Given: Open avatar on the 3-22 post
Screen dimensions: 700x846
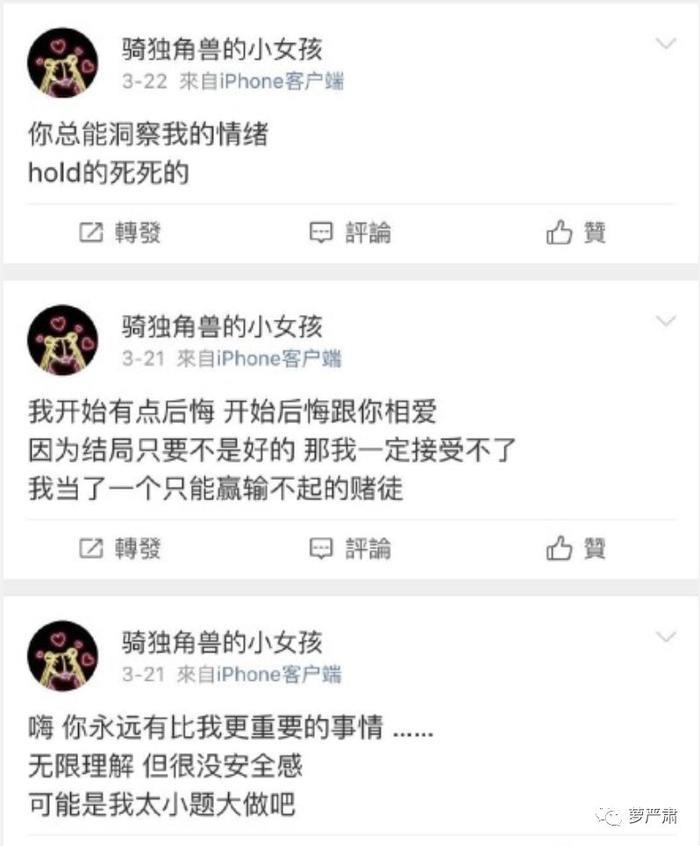Looking at the screenshot, I should tap(62, 62).
